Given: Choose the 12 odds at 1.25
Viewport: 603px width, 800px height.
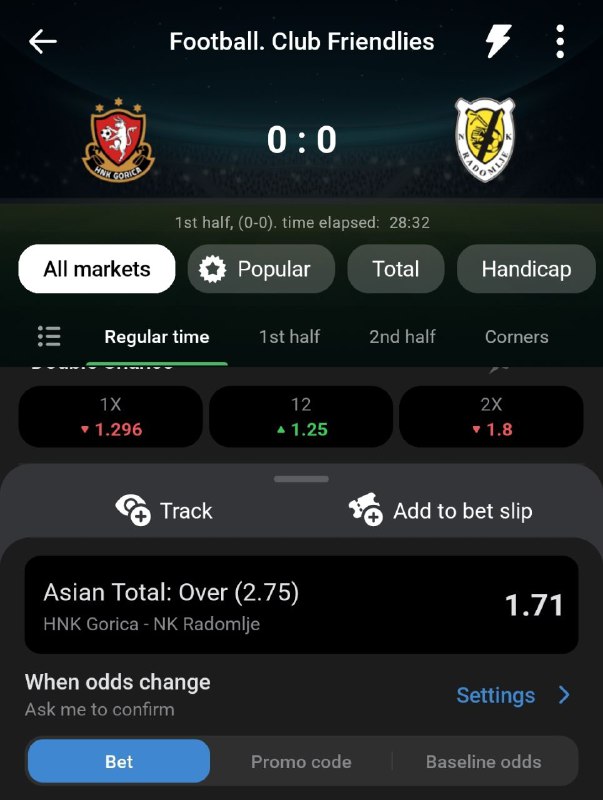Looking at the screenshot, I should 301,417.
